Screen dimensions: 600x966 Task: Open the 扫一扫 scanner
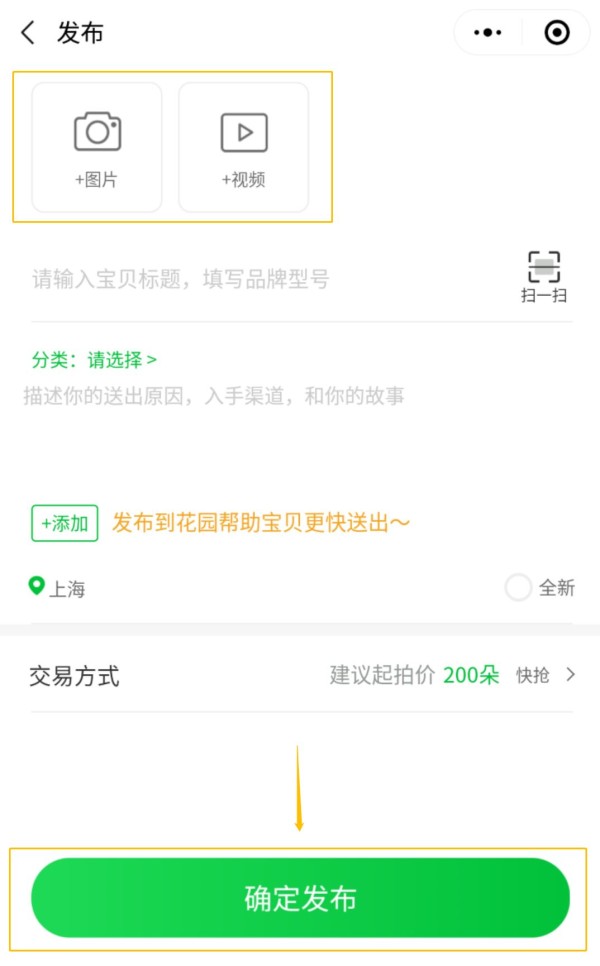[x=544, y=277]
